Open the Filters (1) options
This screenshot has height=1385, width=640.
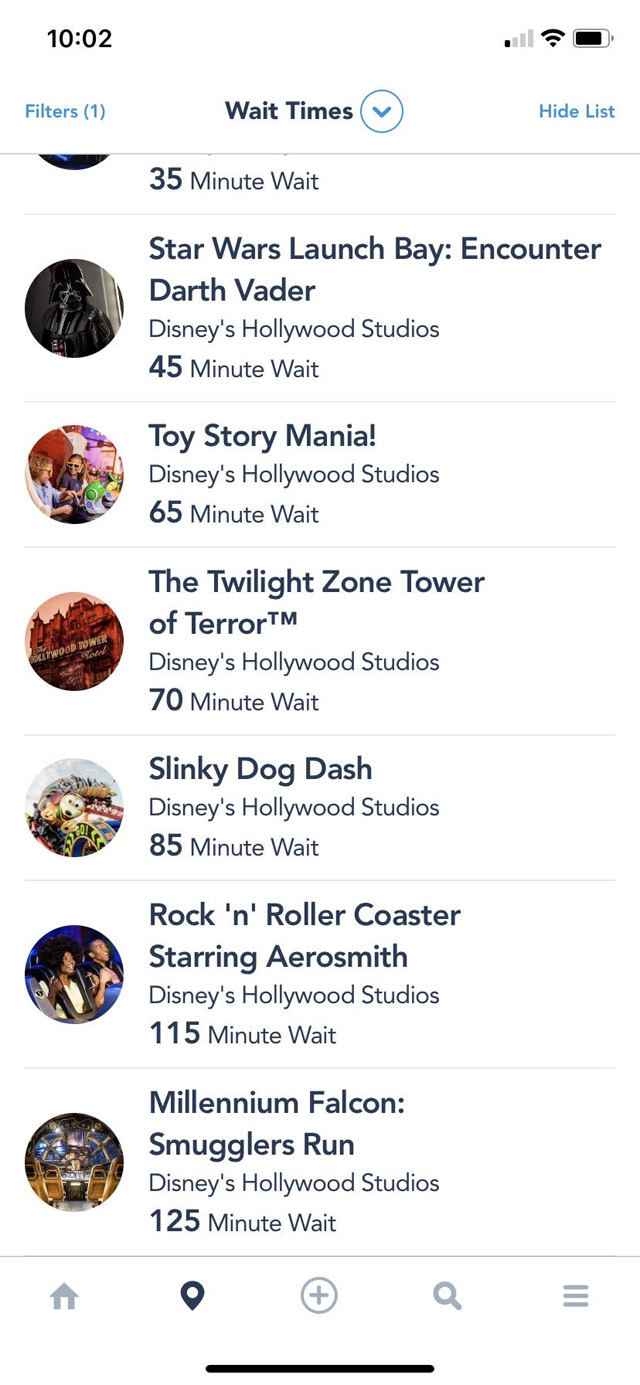click(65, 111)
